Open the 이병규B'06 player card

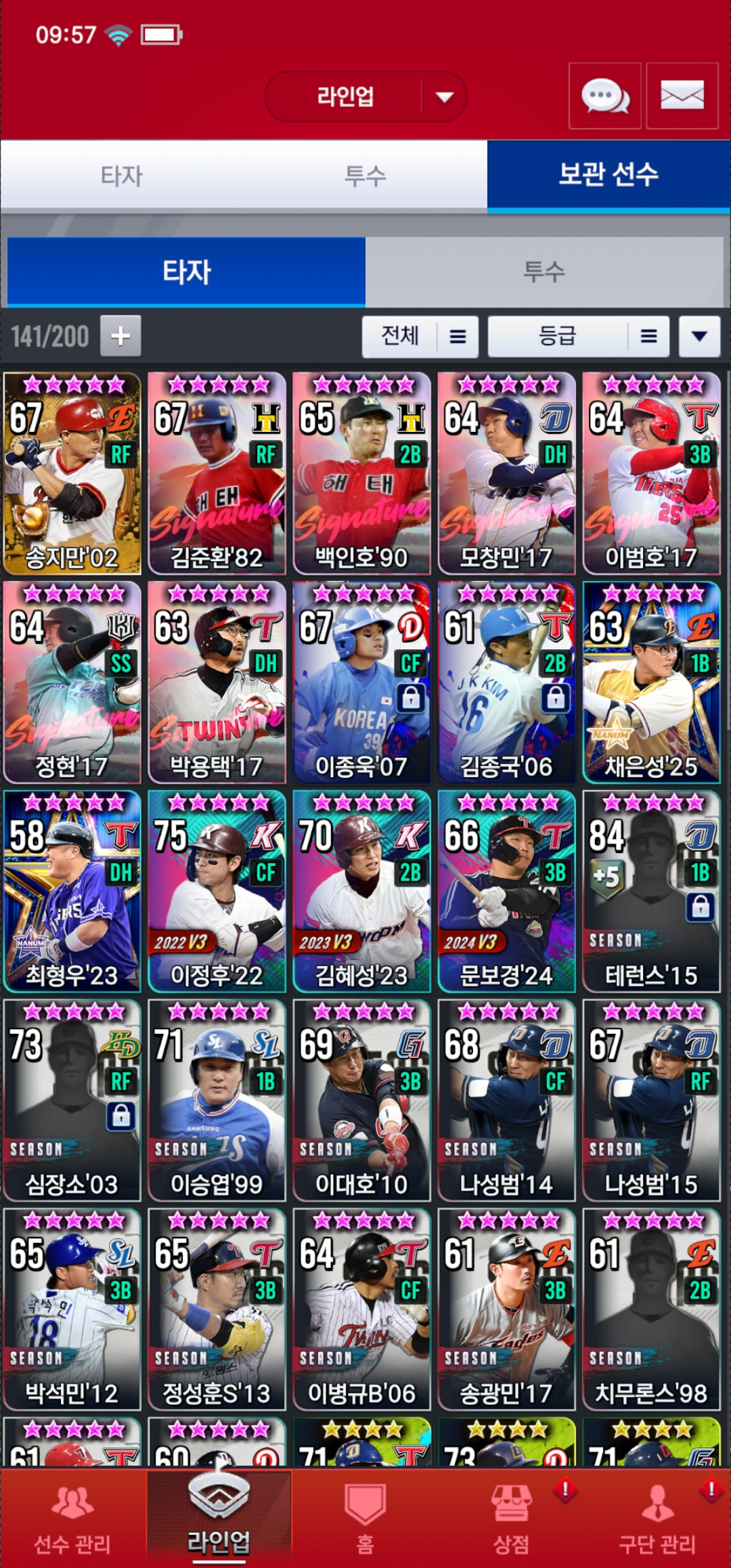click(x=361, y=1309)
